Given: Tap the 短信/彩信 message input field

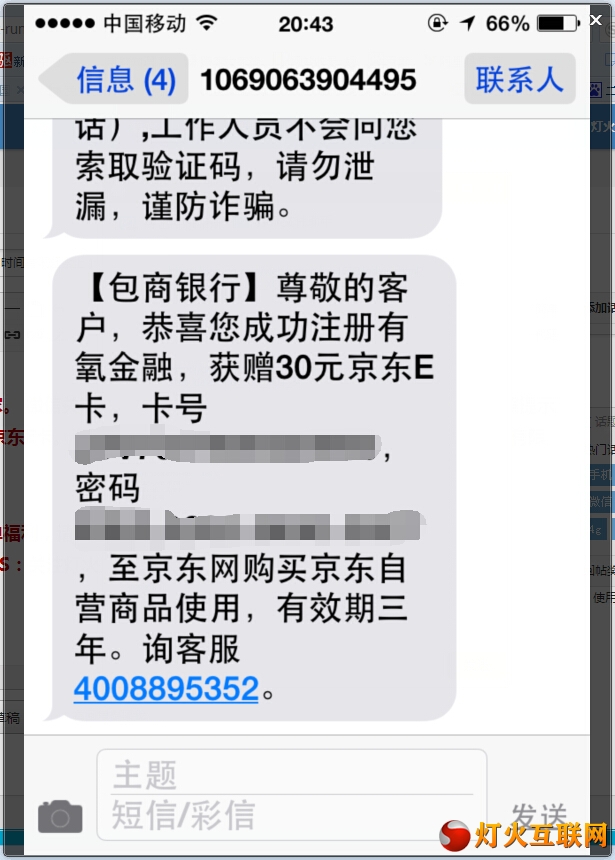Looking at the screenshot, I should (x=290, y=814).
